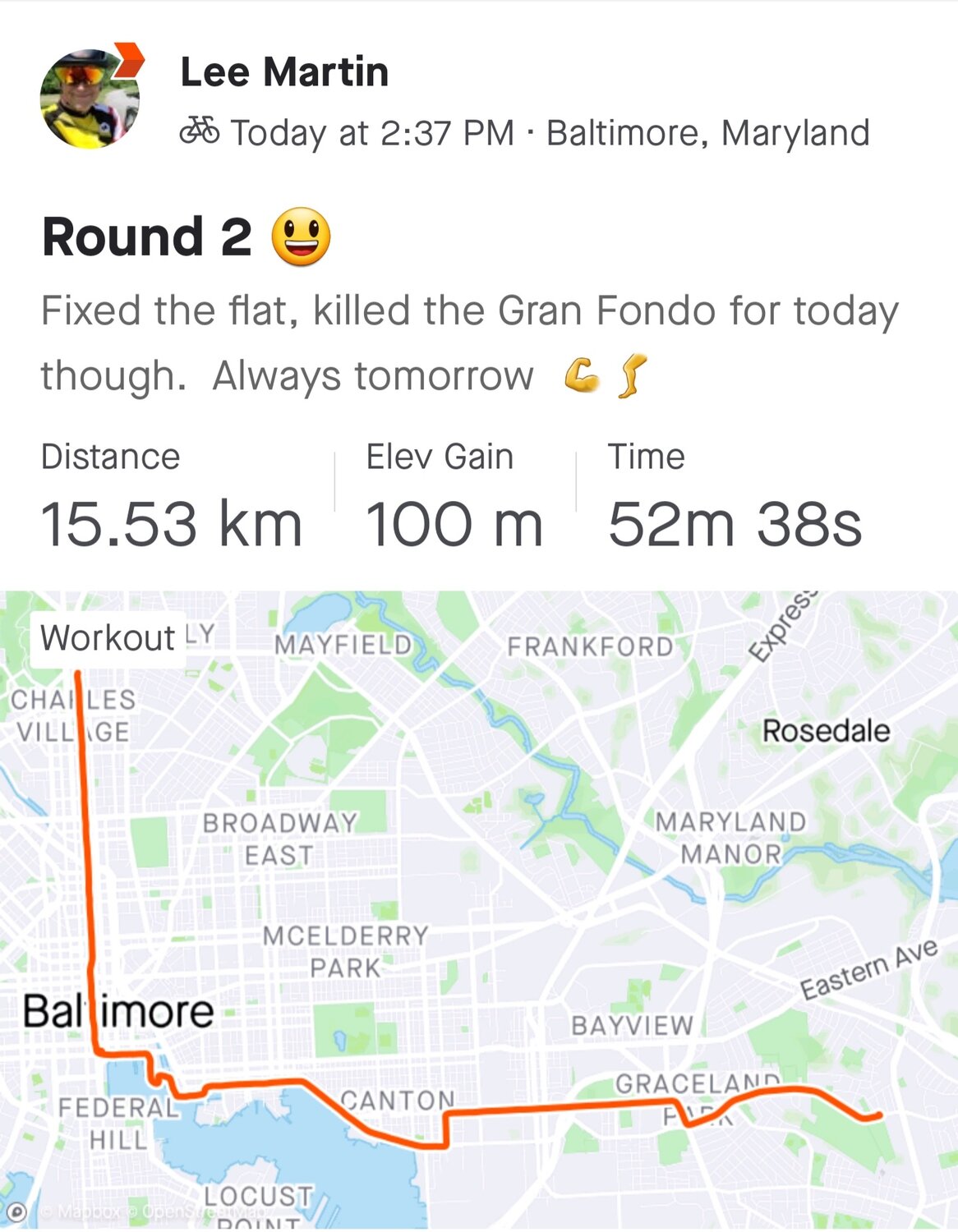Open the Round 2 activity details
Screen dimensions: 958x1232
146,237
